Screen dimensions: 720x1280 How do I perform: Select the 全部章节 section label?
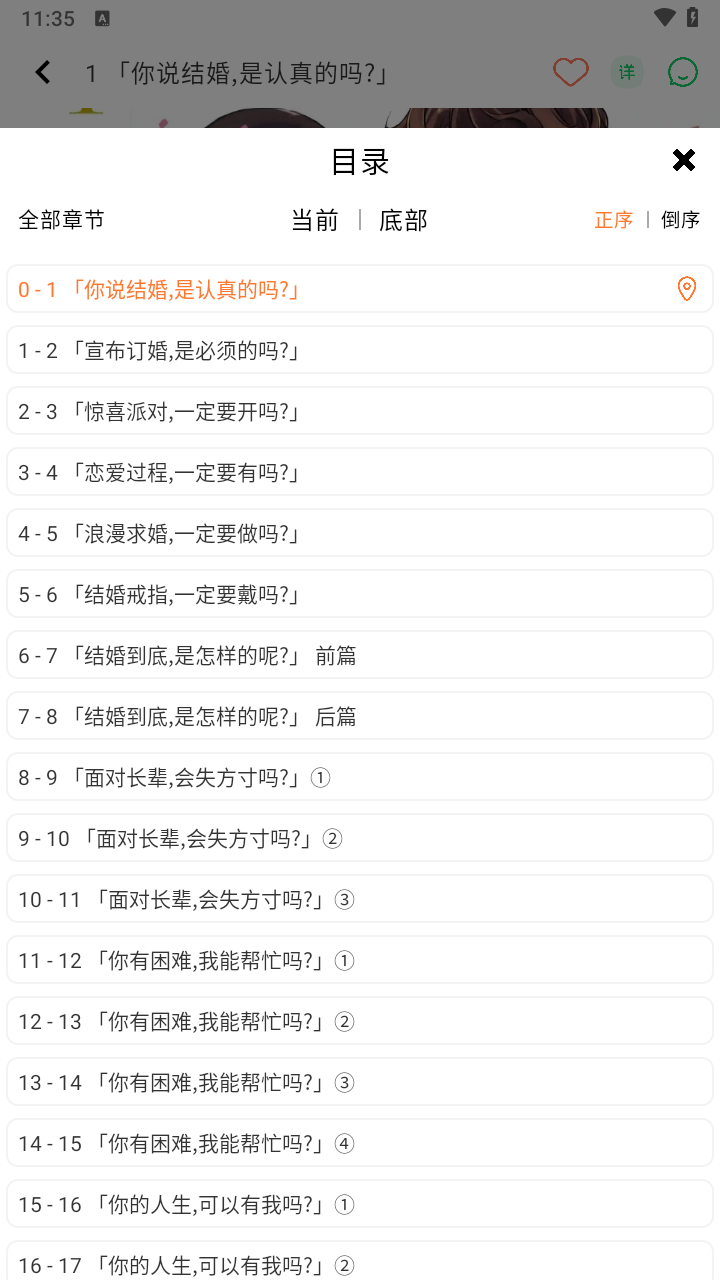pyautogui.click(x=62, y=220)
